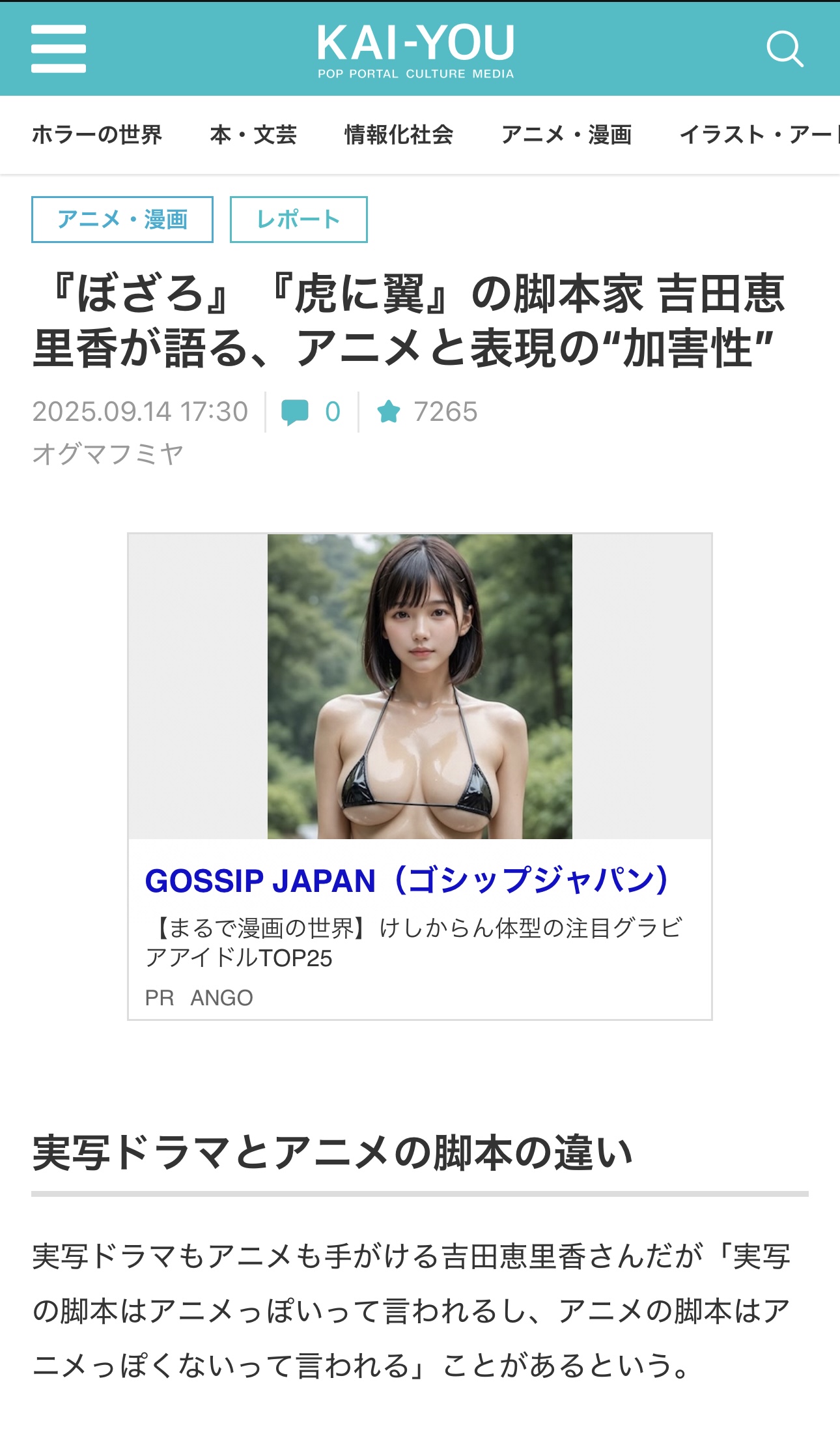Viewport: 840px width, 1434px height.
Task: Switch to 情報化社会 category
Action: 399,135
